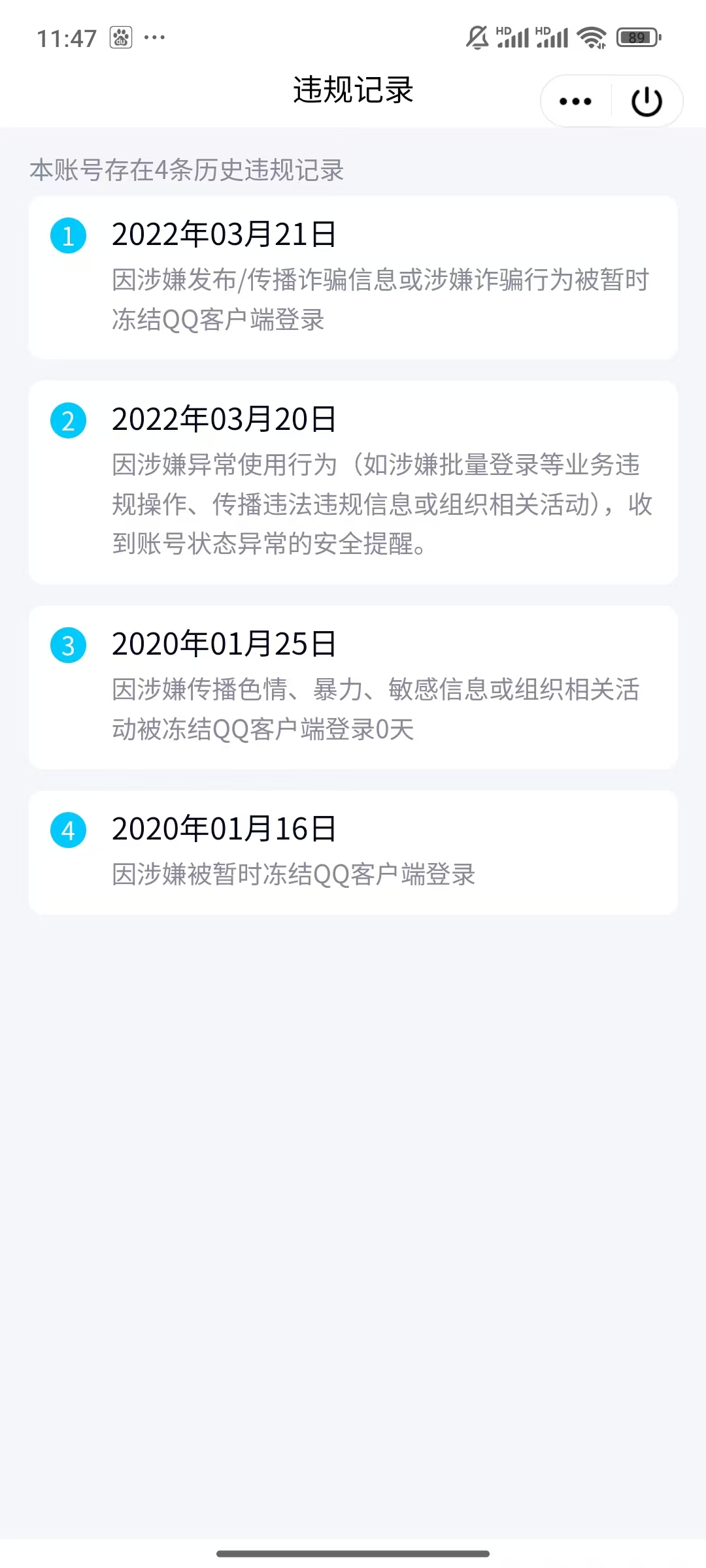This screenshot has width=706, height=1568.
Task: Expand the 2020年01月25日 record card
Action: point(353,686)
